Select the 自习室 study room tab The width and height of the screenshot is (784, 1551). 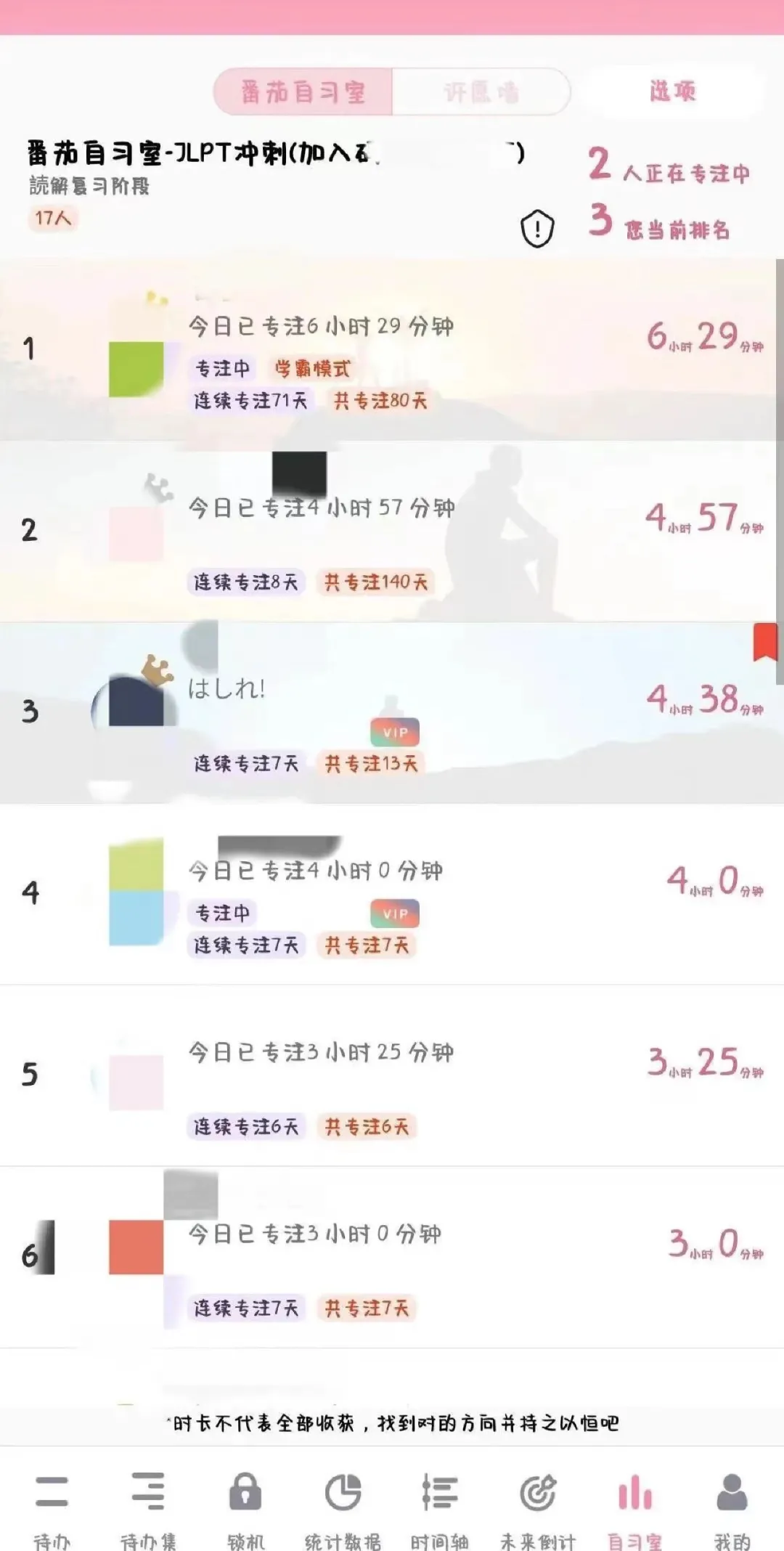coord(634,1507)
